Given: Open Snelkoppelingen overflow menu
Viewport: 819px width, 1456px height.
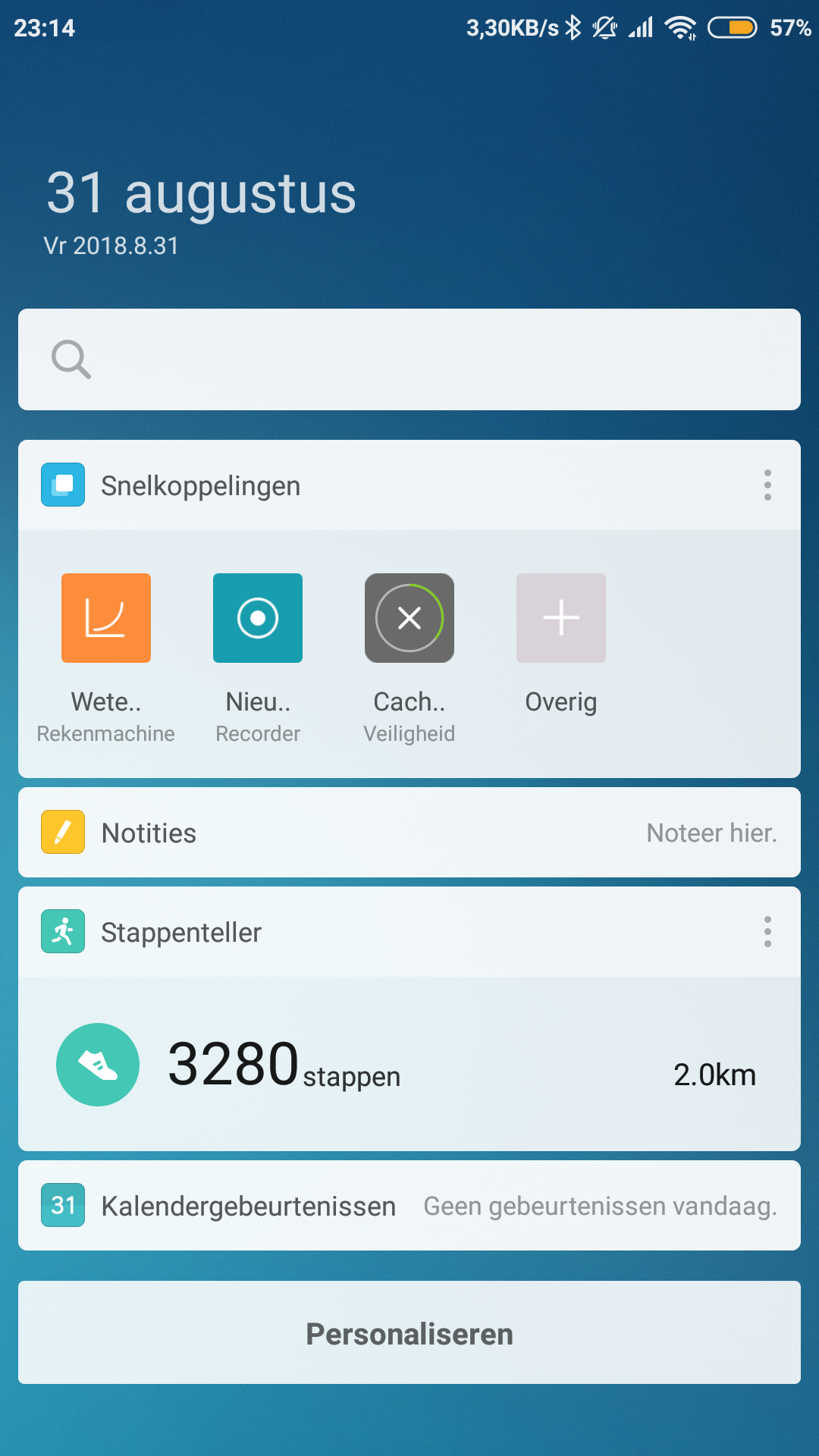Looking at the screenshot, I should (767, 485).
